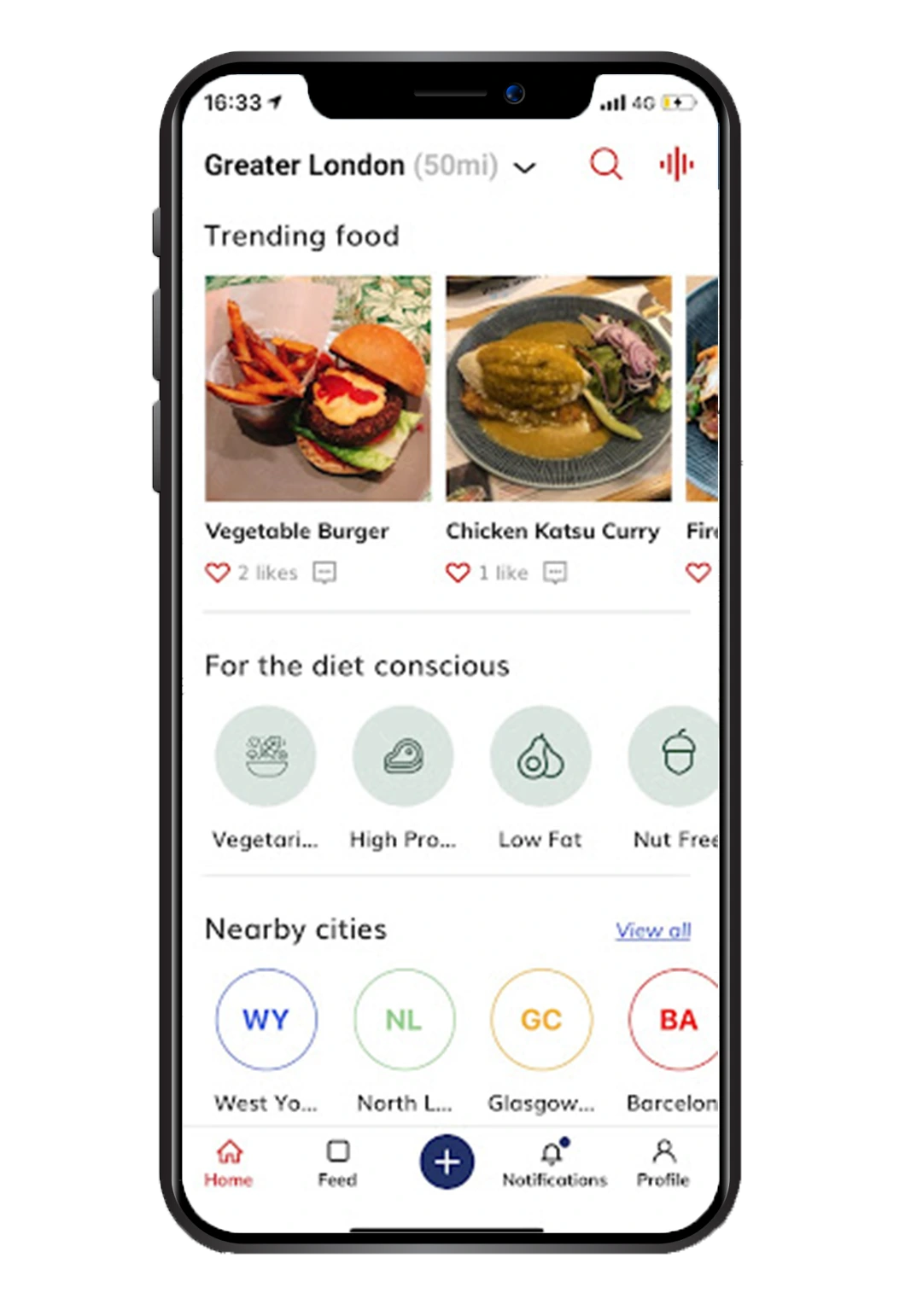Like the Vegetable Burger

[218, 573]
